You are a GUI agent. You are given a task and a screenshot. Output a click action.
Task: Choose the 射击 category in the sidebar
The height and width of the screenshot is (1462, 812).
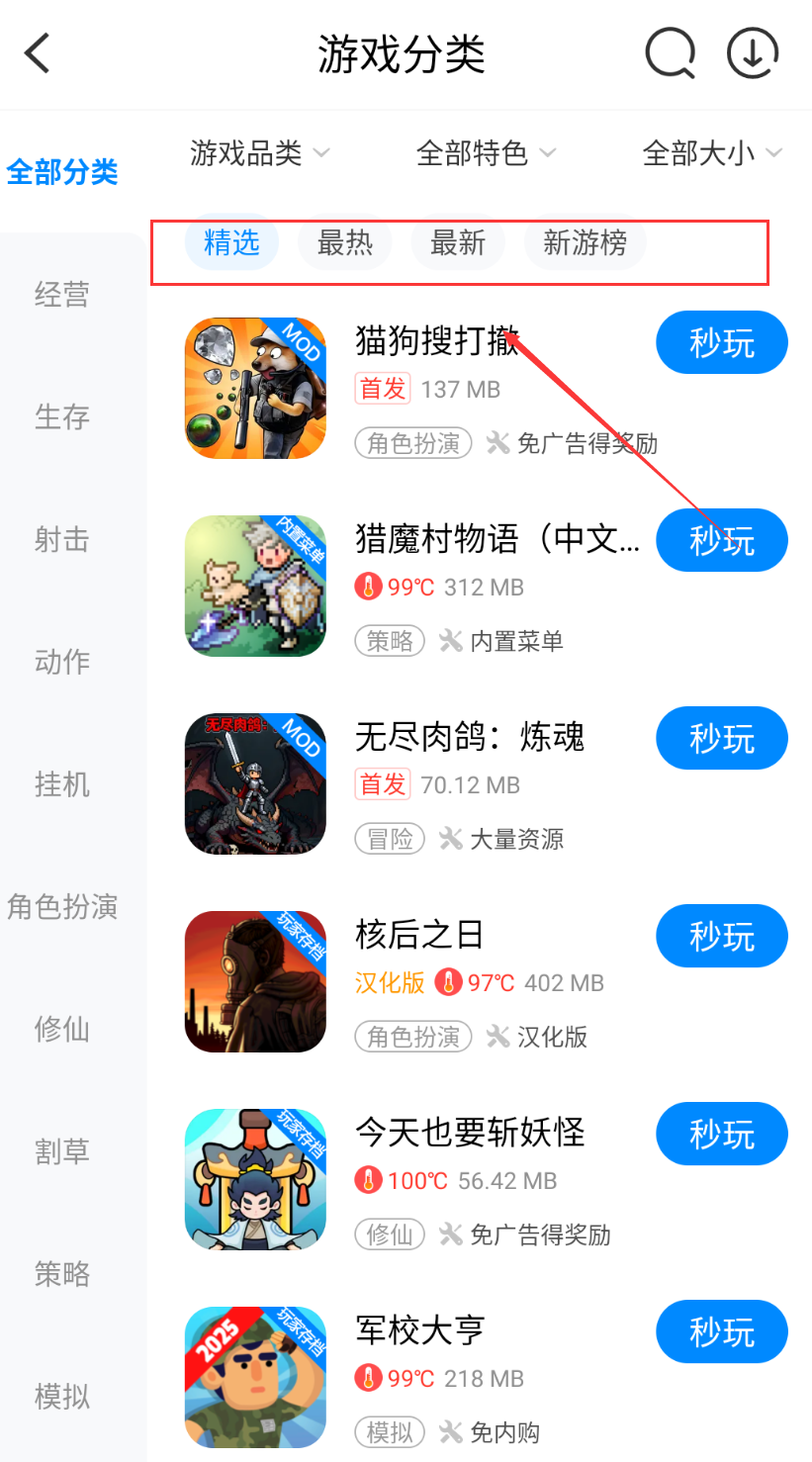tap(62, 540)
